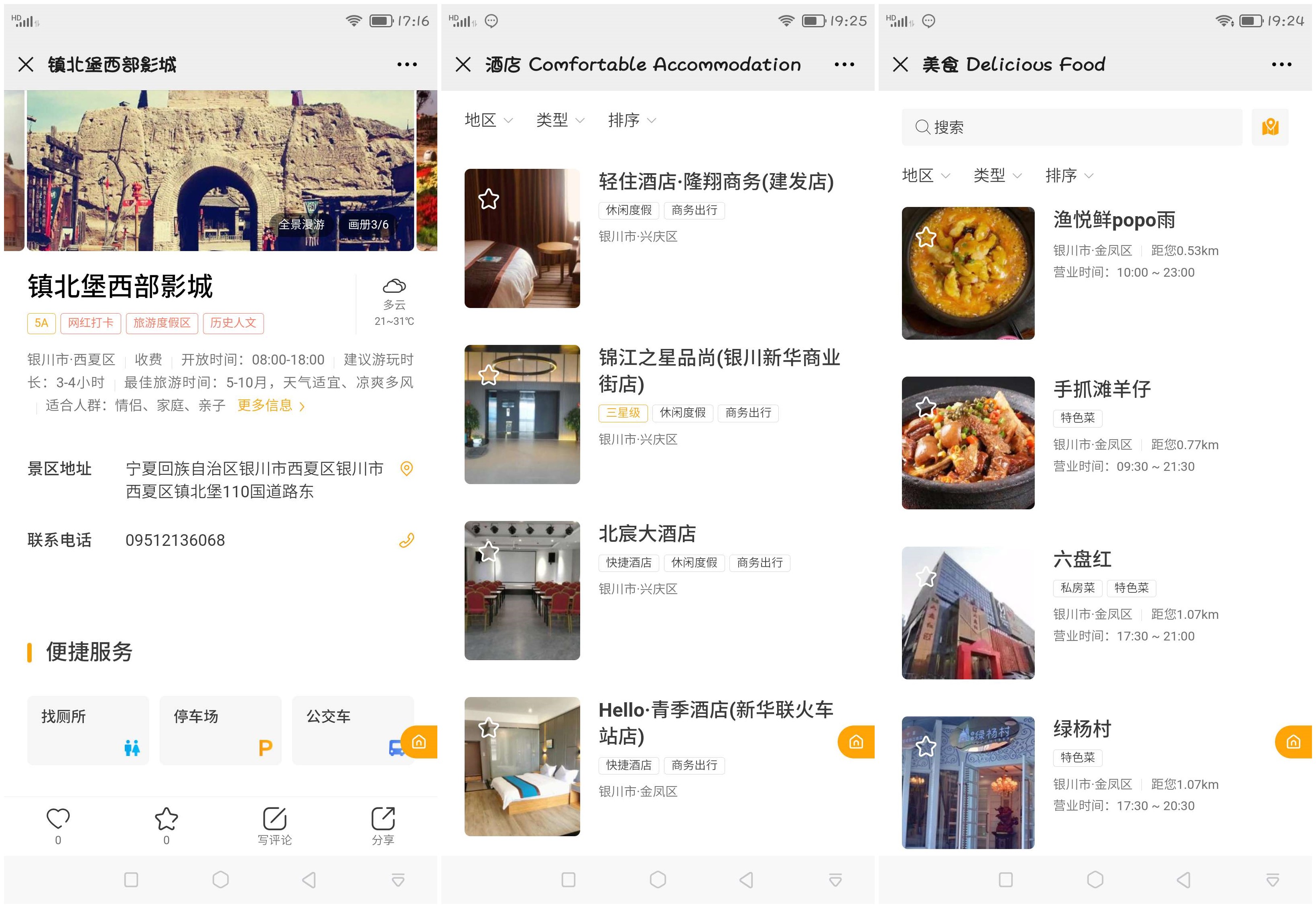1316x908 pixels.
Task: Favorite 渔悦鲜popo雨 with its star icon
Action: 926,237
